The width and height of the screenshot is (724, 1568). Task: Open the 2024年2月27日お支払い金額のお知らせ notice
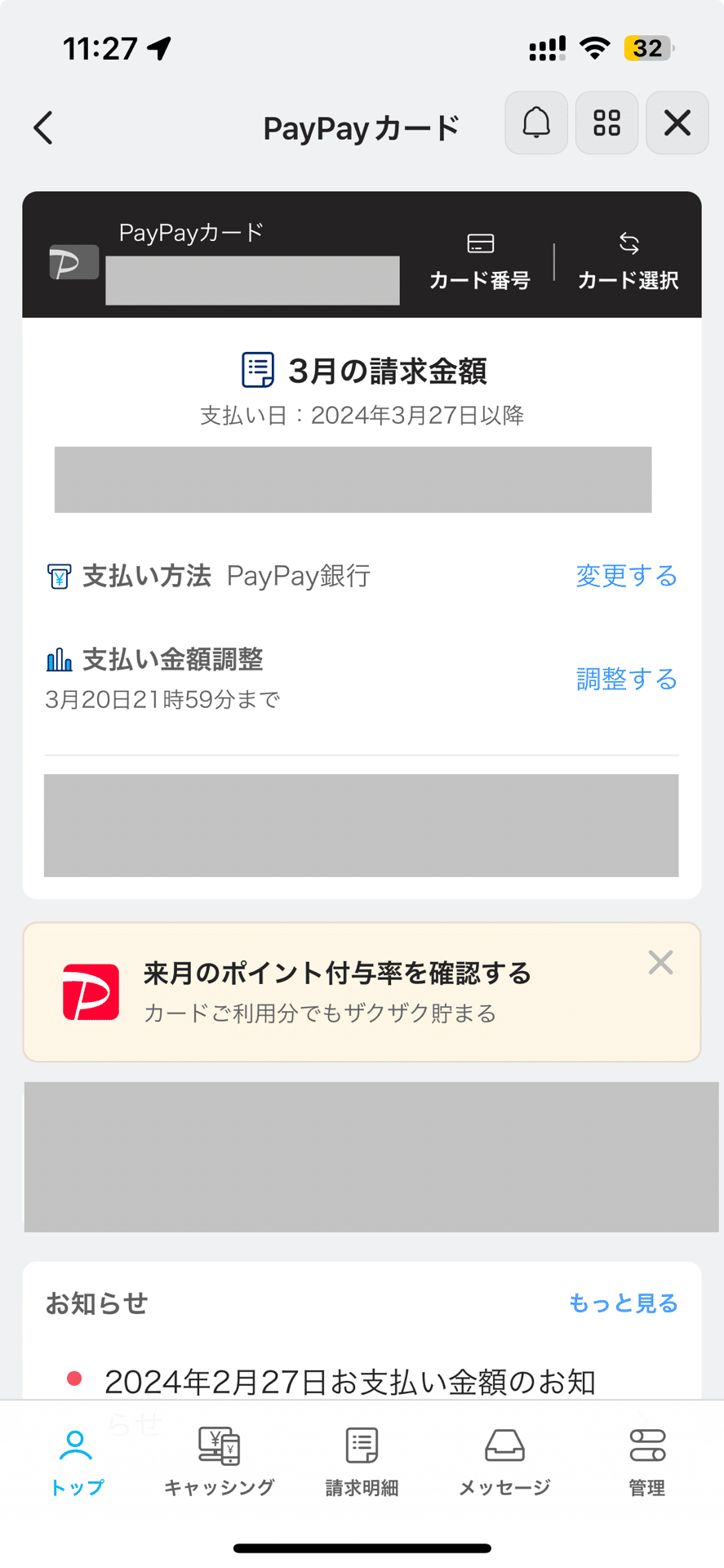click(350, 1382)
